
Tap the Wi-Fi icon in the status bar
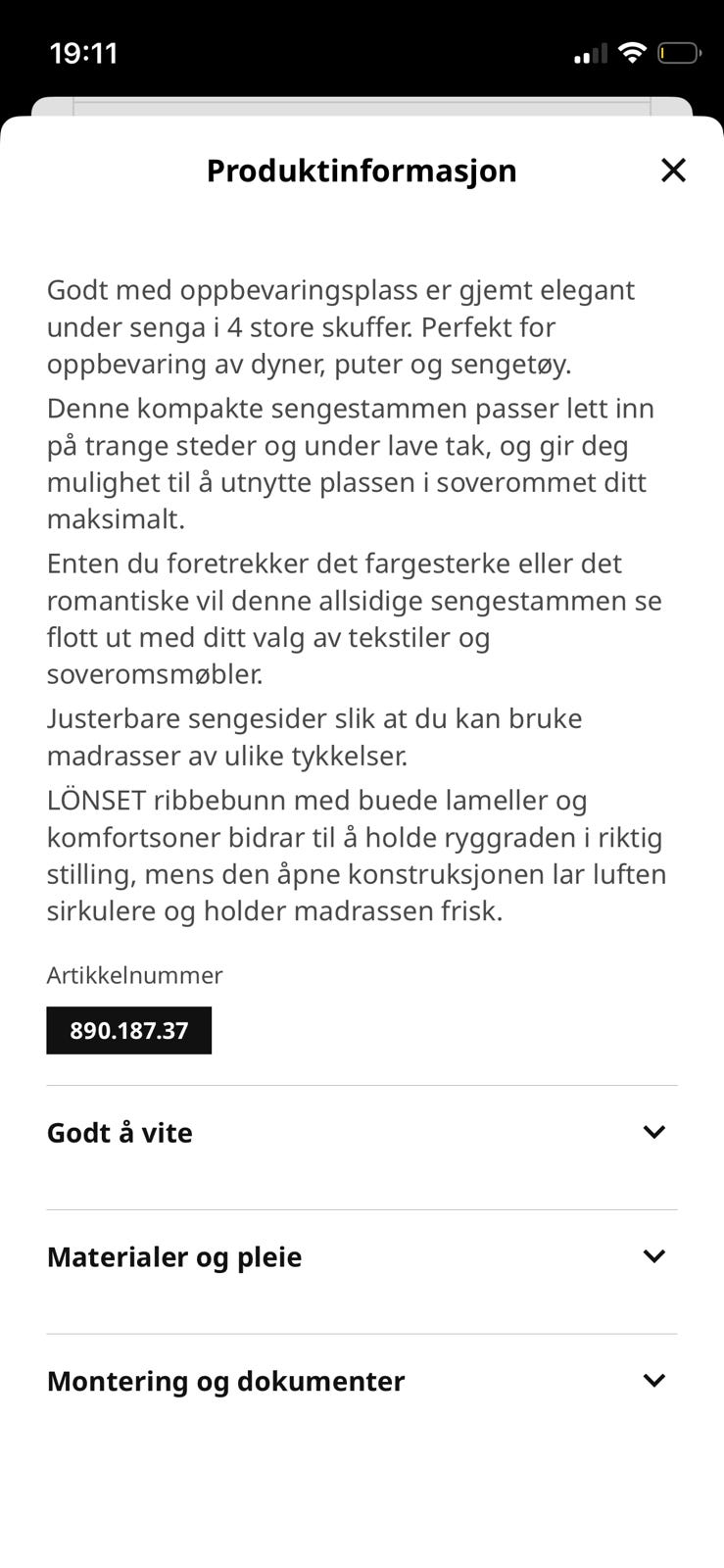pos(632,53)
